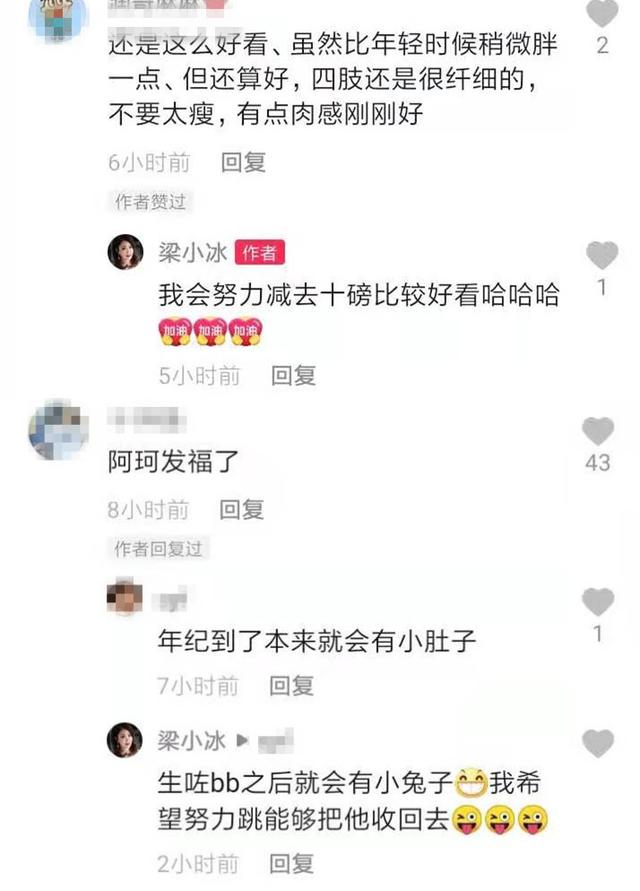Reply to 梁小冰's comment from 5小时前
This screenshot has height=891, width=640.
tap(294, 376)
